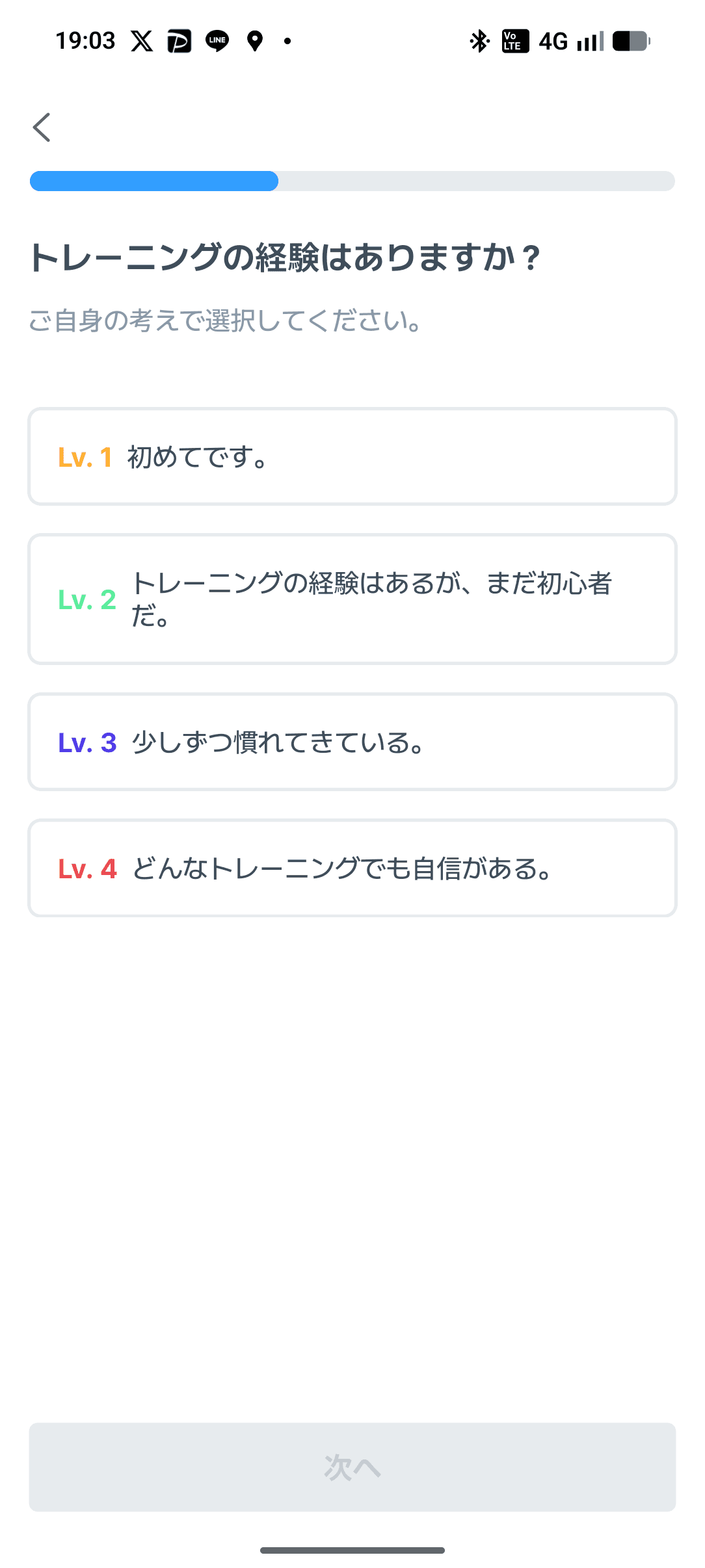This screenshot has height=1568, width=705.
Task: Go back using the chevron arrow
Action: coord(42,127)
